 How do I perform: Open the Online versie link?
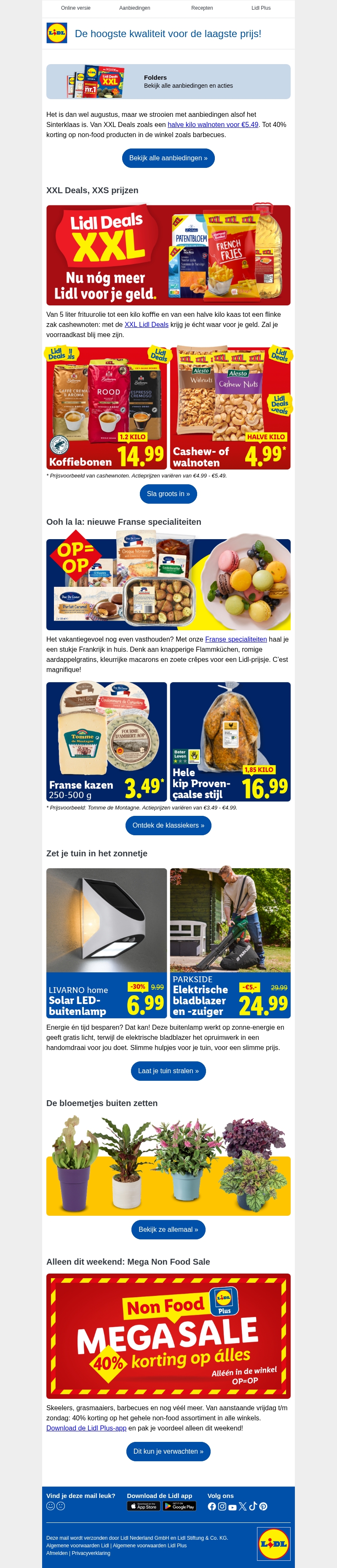[75, 8]
